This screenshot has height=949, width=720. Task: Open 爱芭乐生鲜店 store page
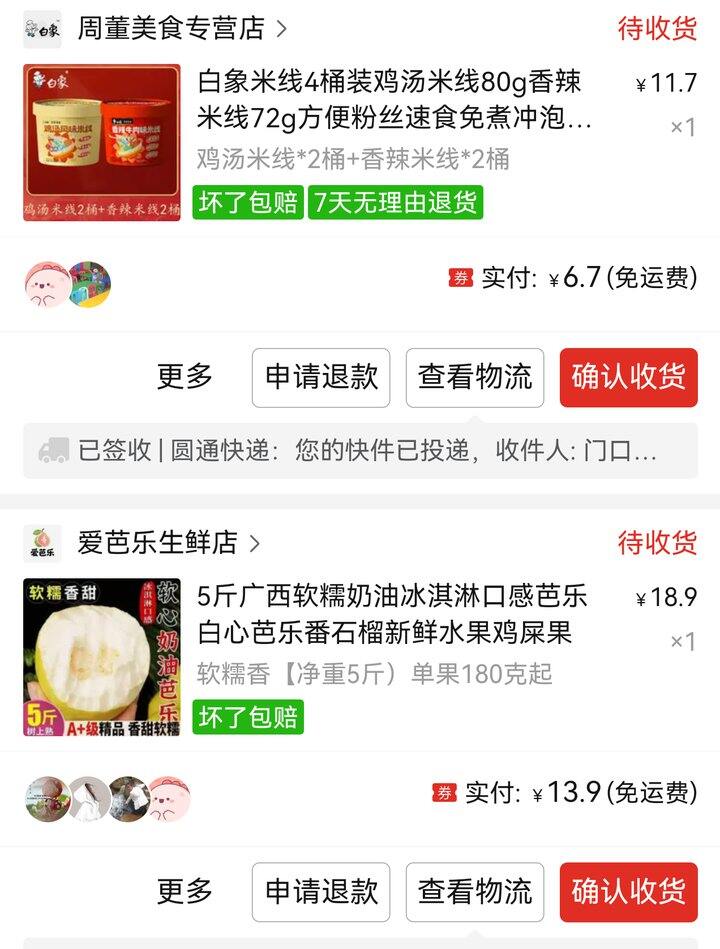tap(157, 543)
